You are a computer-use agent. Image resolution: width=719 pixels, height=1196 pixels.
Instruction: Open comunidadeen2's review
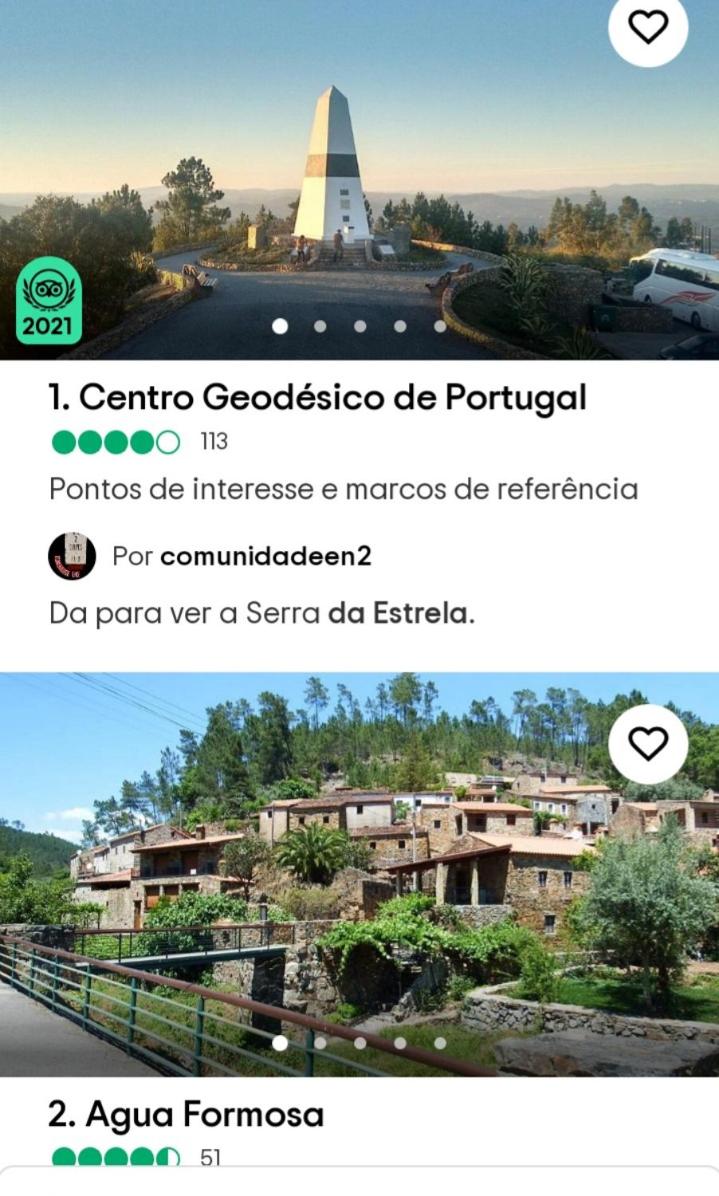[262, 613]
